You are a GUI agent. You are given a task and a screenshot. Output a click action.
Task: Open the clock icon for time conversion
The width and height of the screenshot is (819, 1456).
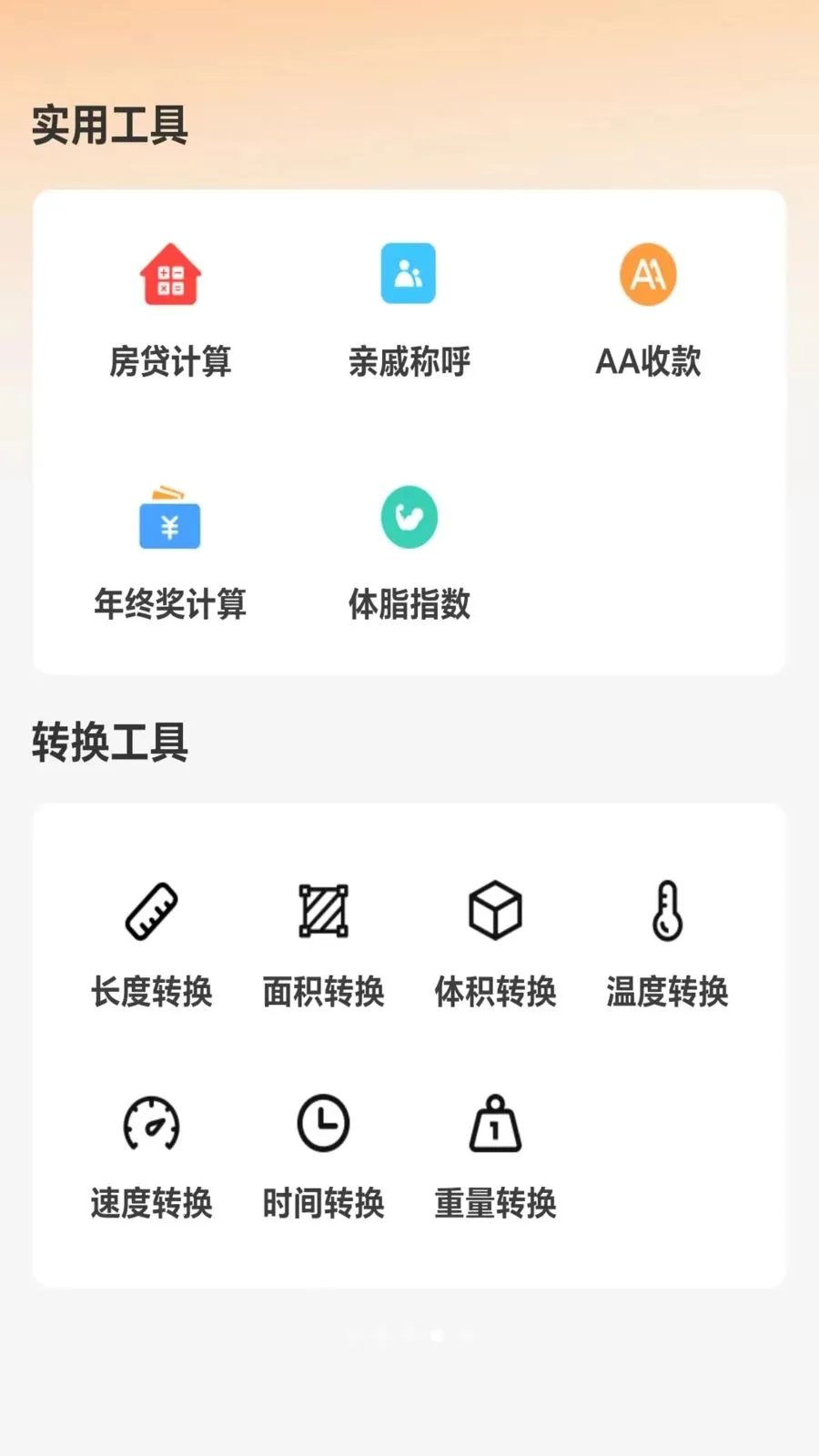coord(323,1123)
